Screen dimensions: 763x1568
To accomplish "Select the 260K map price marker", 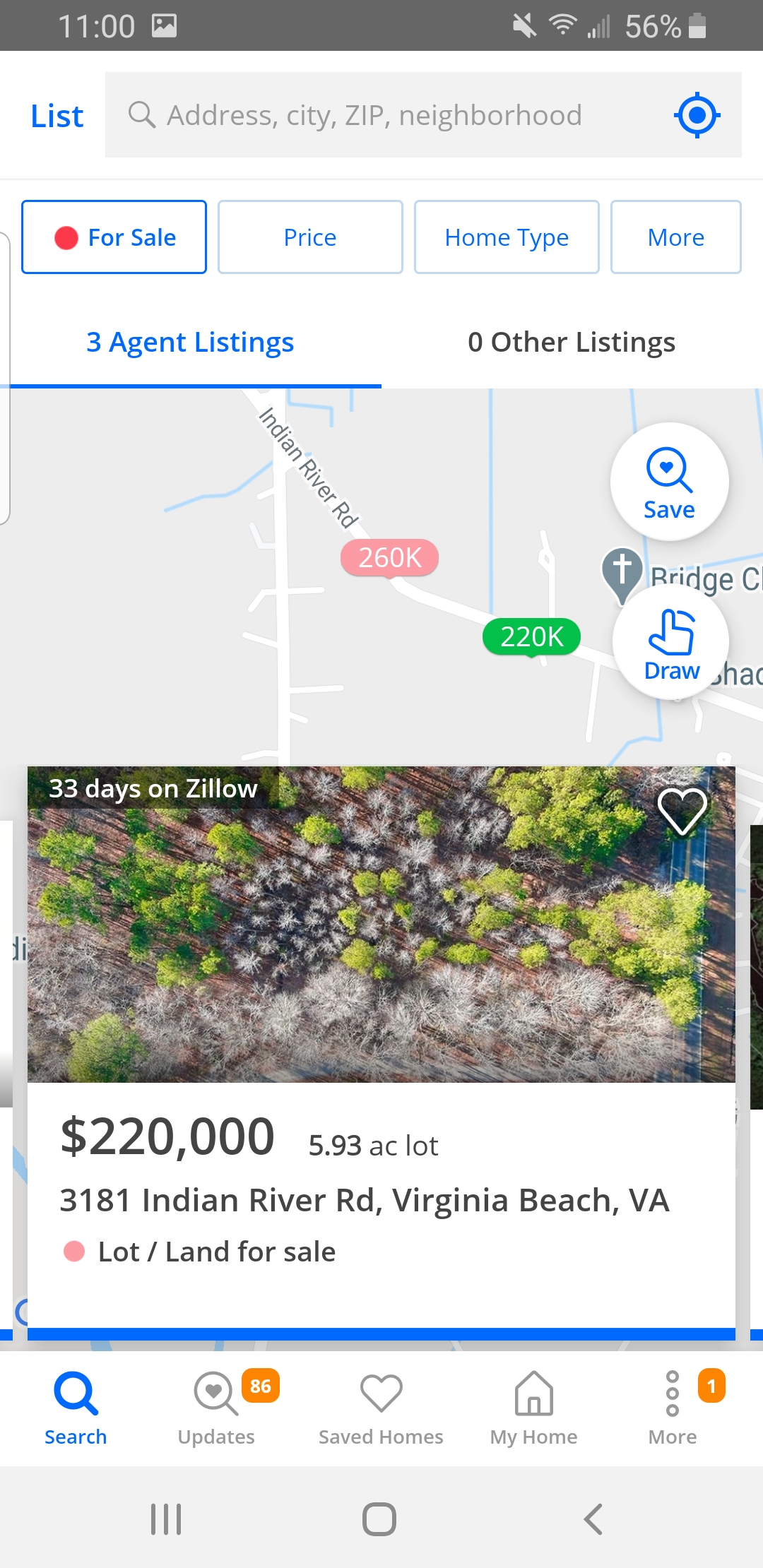I will [389, 558].
